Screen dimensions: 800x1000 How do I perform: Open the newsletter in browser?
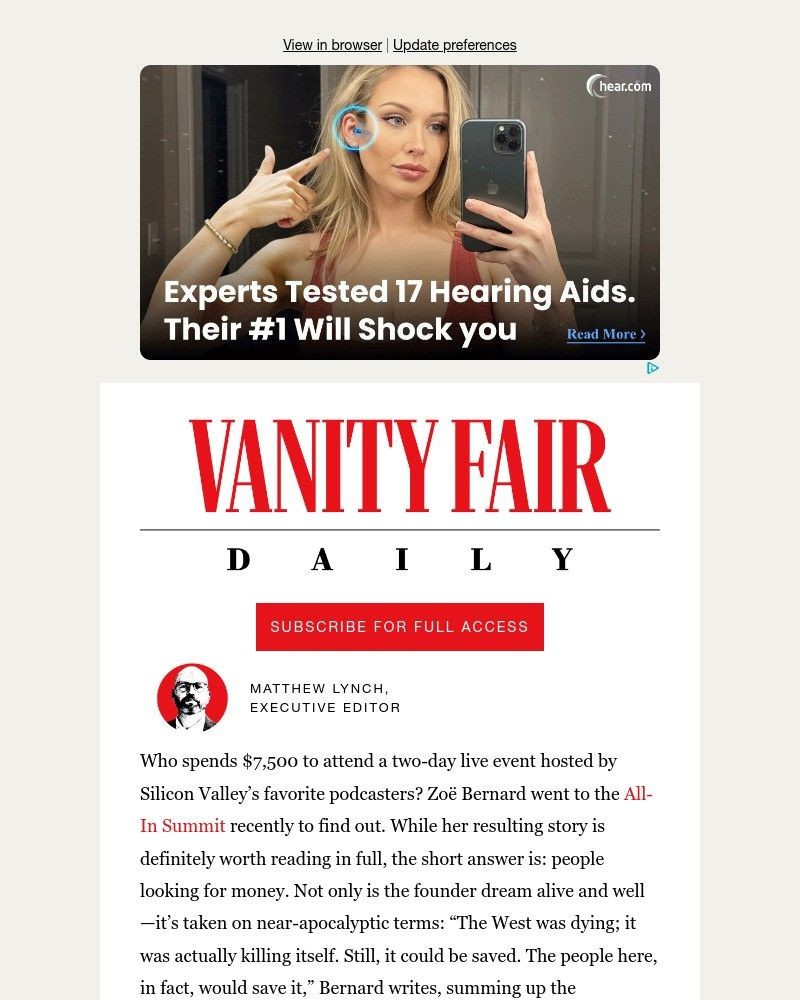point(332,45)
